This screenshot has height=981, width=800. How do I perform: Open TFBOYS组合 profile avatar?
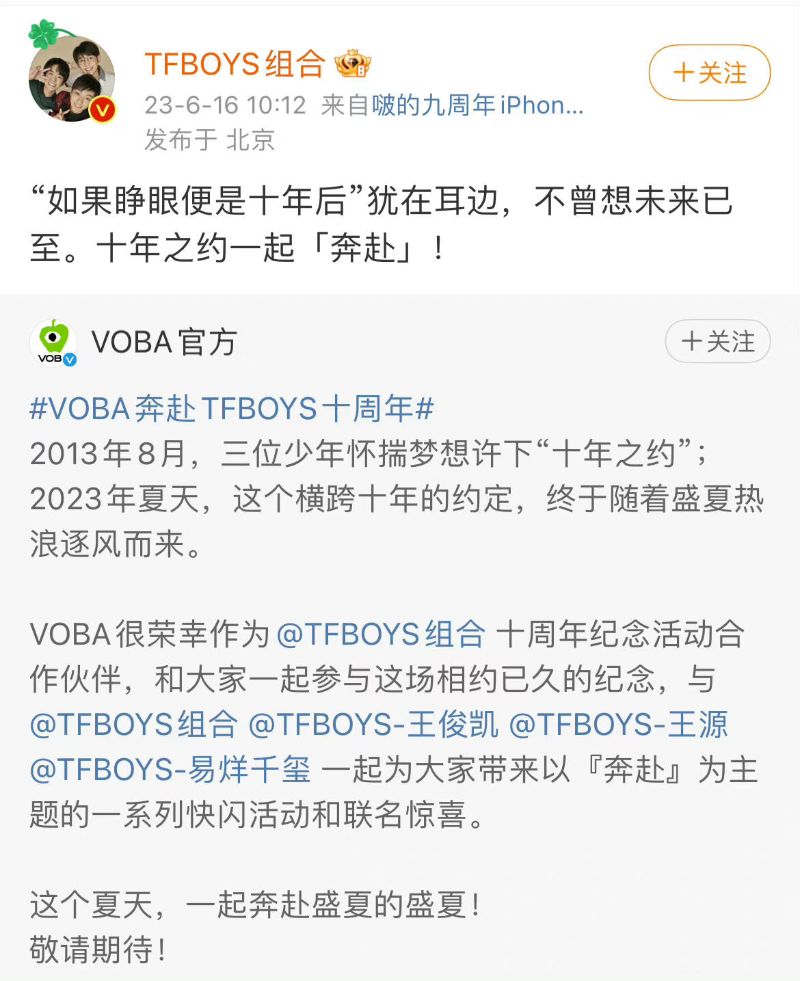(71, 80)
